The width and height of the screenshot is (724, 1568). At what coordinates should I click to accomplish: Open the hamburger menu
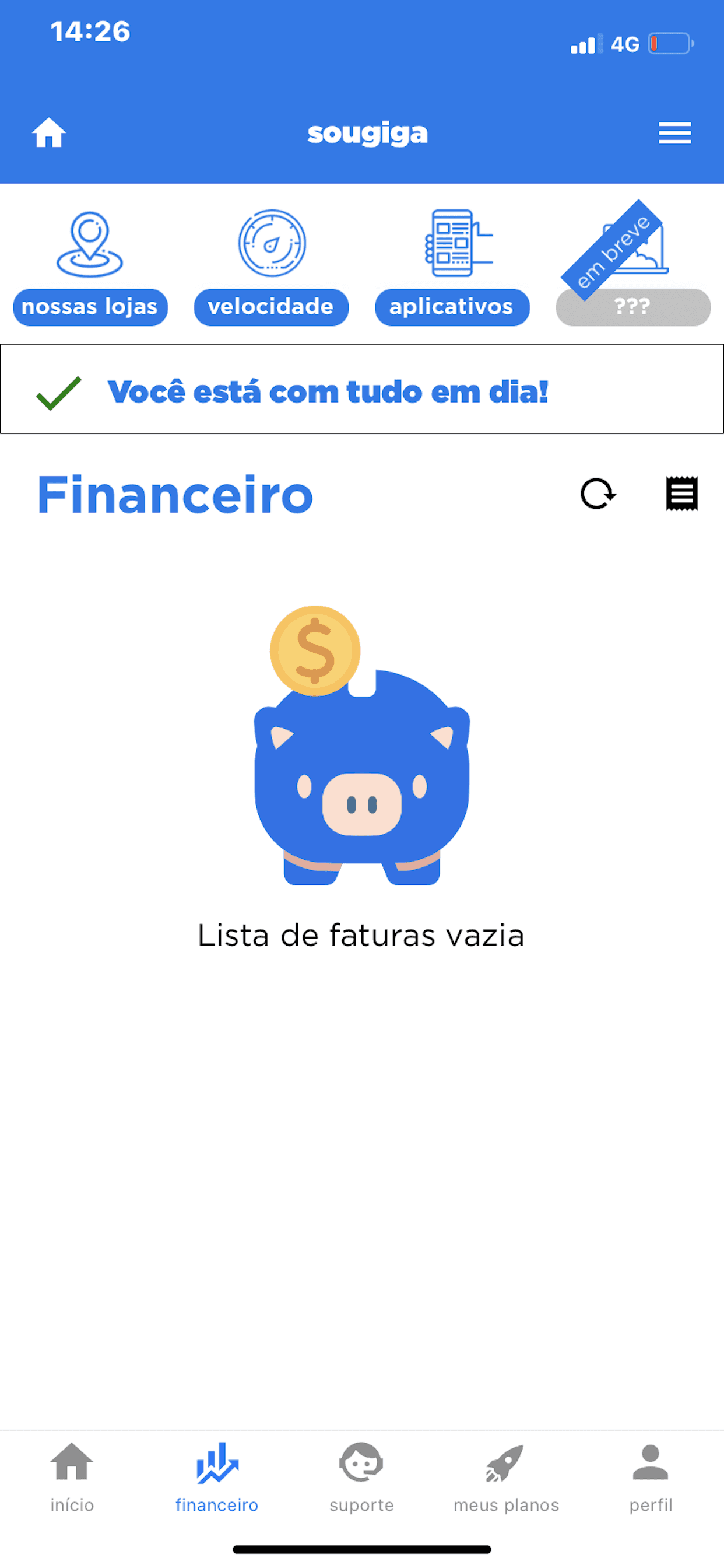[674, 132]
